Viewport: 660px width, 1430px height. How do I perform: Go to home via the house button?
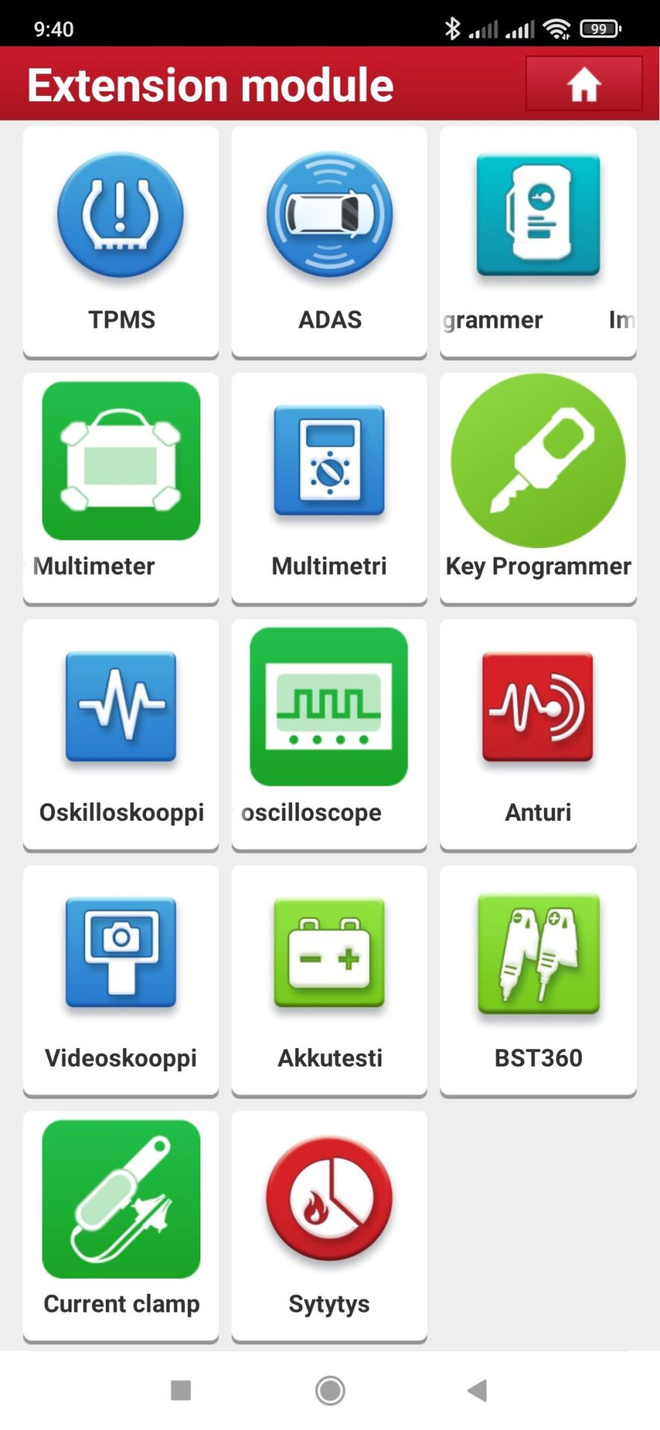(584, 84)
